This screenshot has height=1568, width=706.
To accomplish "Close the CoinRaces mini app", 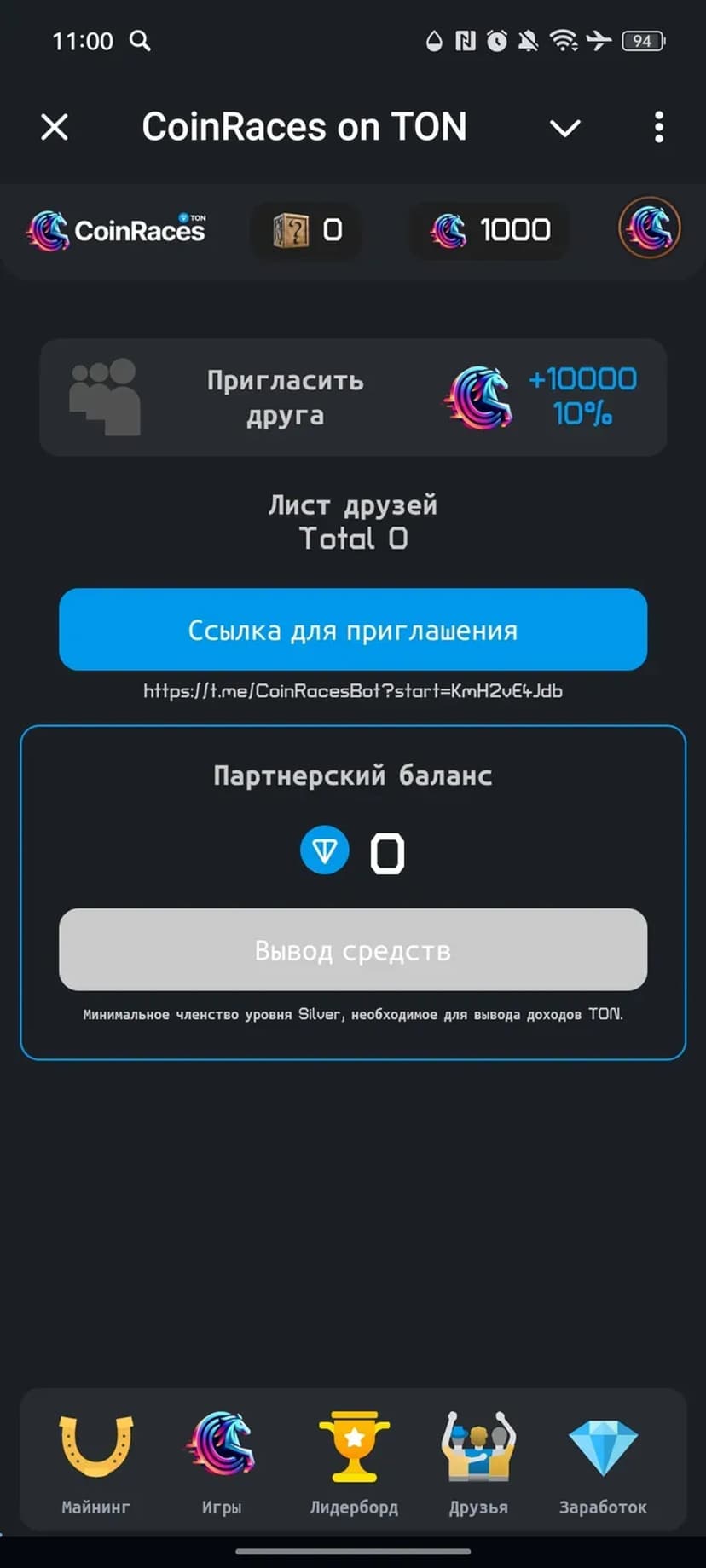I will click(x=55, y=128).
